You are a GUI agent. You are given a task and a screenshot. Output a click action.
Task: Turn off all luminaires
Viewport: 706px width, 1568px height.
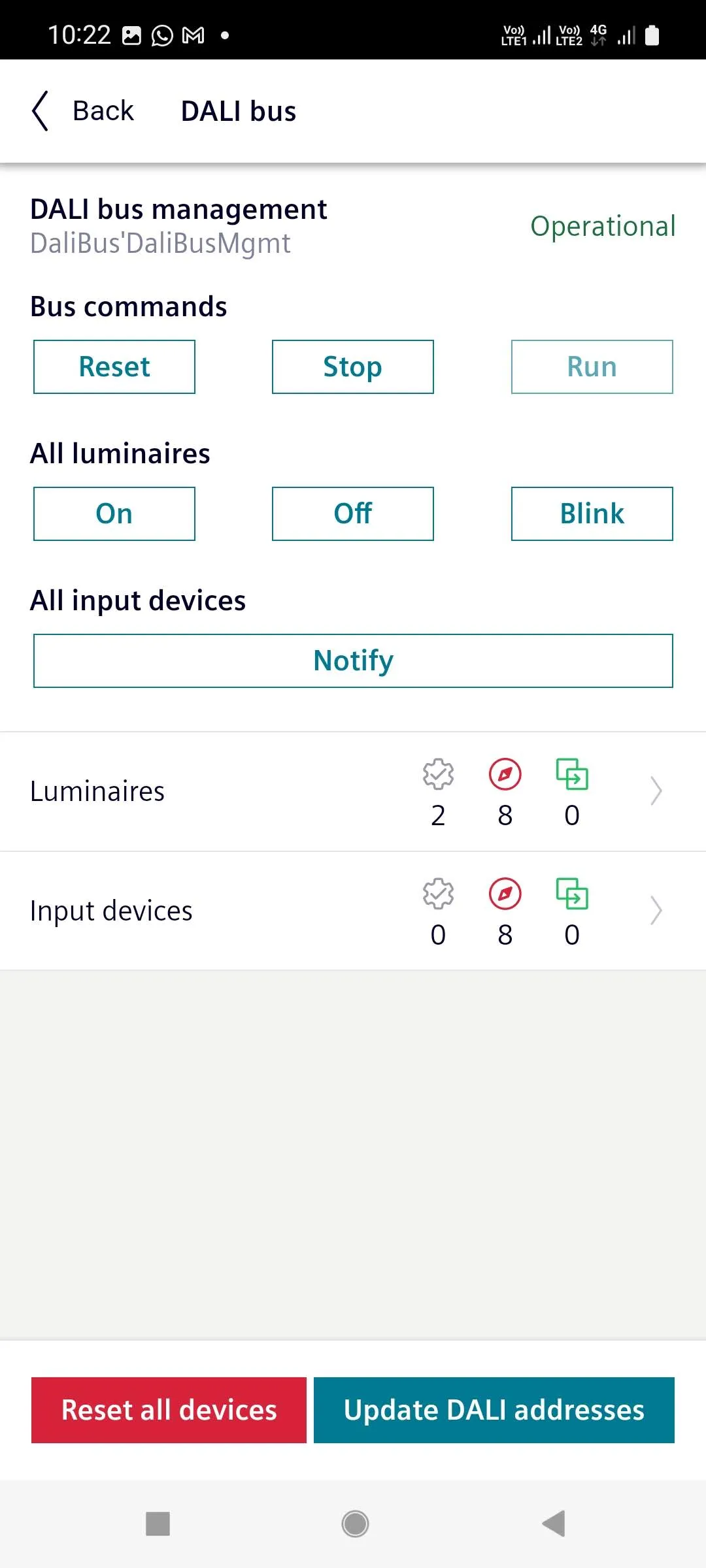352,514
